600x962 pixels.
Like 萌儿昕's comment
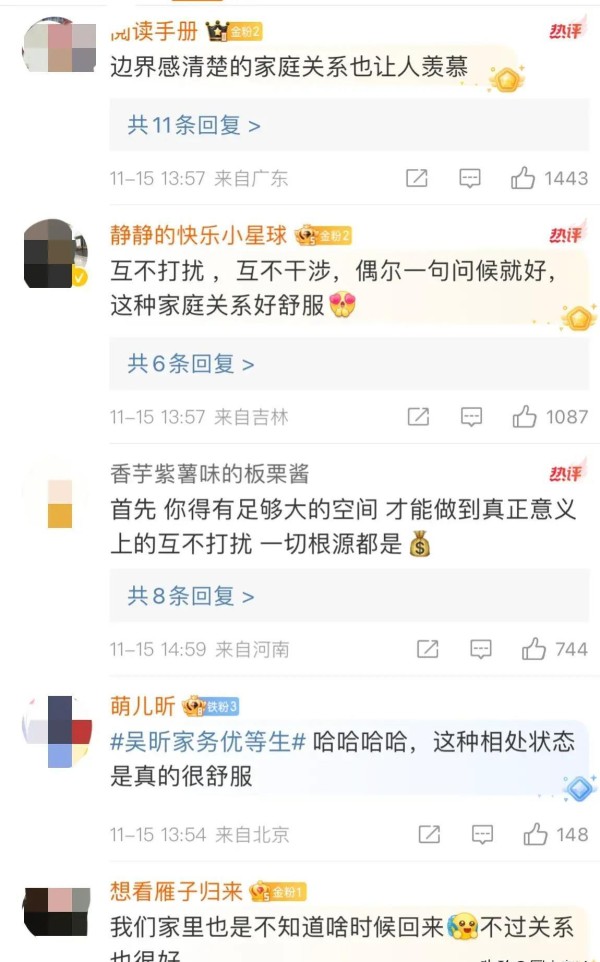pos(536,834)
